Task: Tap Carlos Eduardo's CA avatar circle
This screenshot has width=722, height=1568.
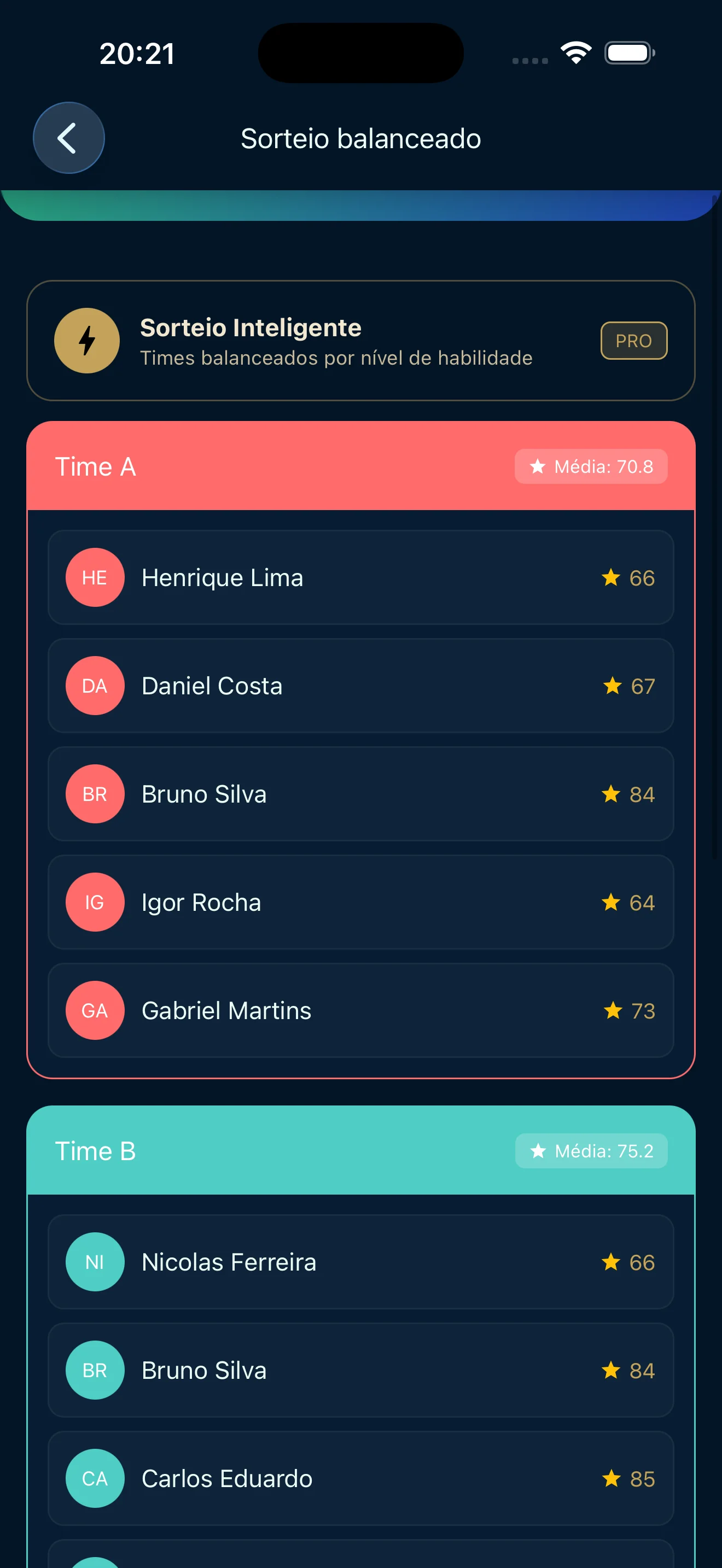Action: [95, 1478]
